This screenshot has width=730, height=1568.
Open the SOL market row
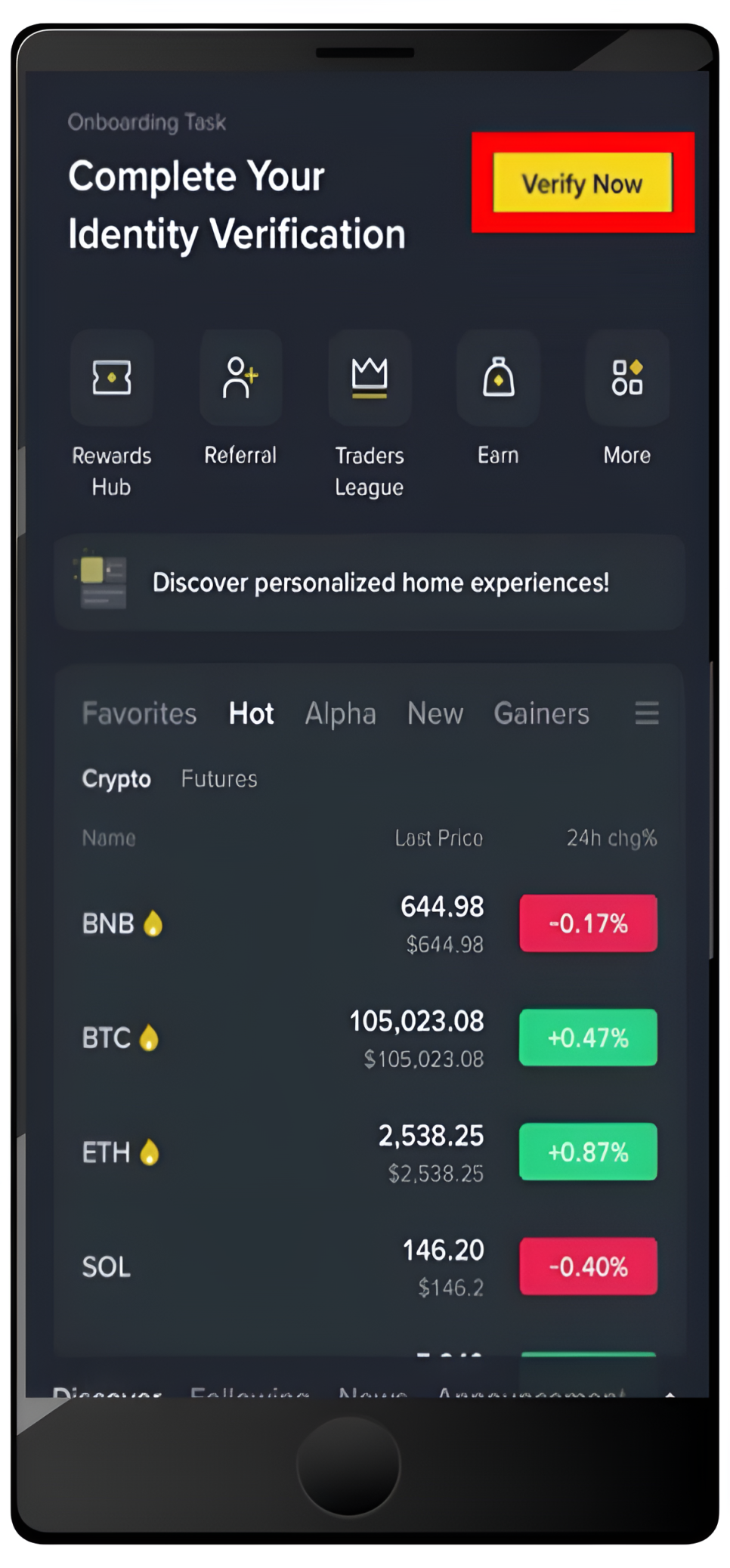302,1266
